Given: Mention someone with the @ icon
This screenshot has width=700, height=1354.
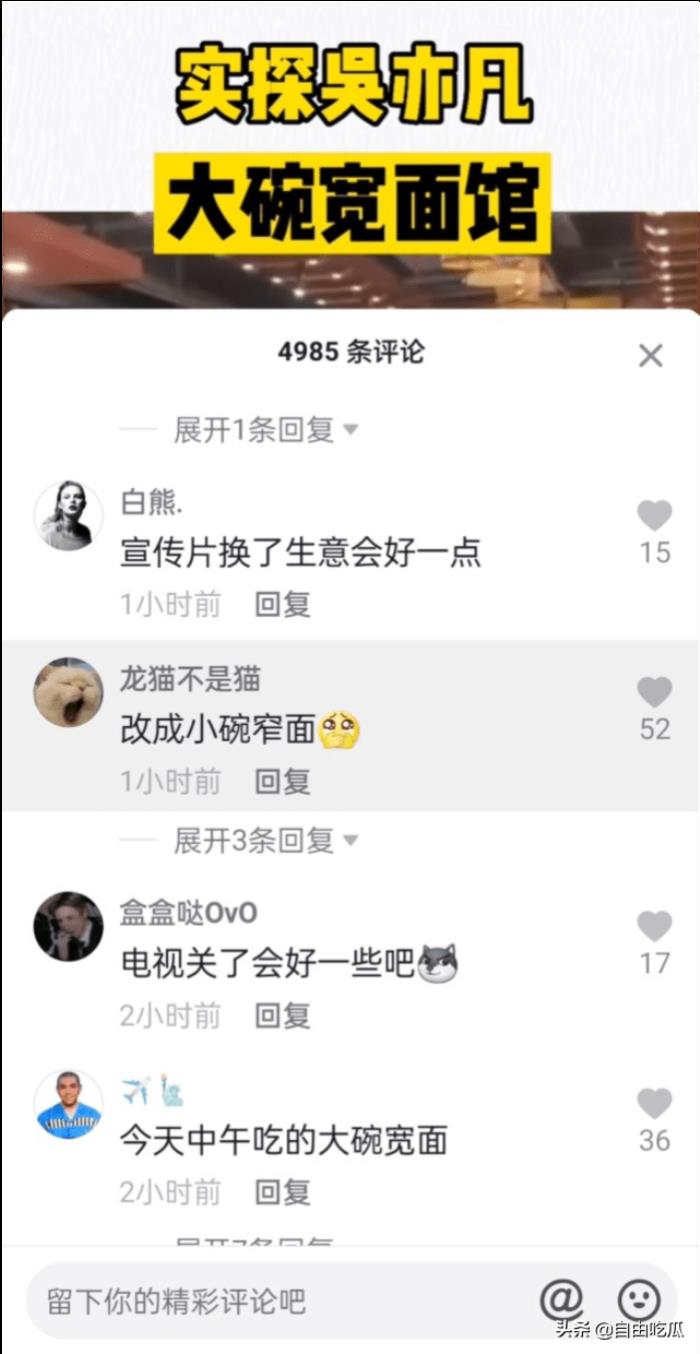Looking at the screenshot, I should [561, 1300].
